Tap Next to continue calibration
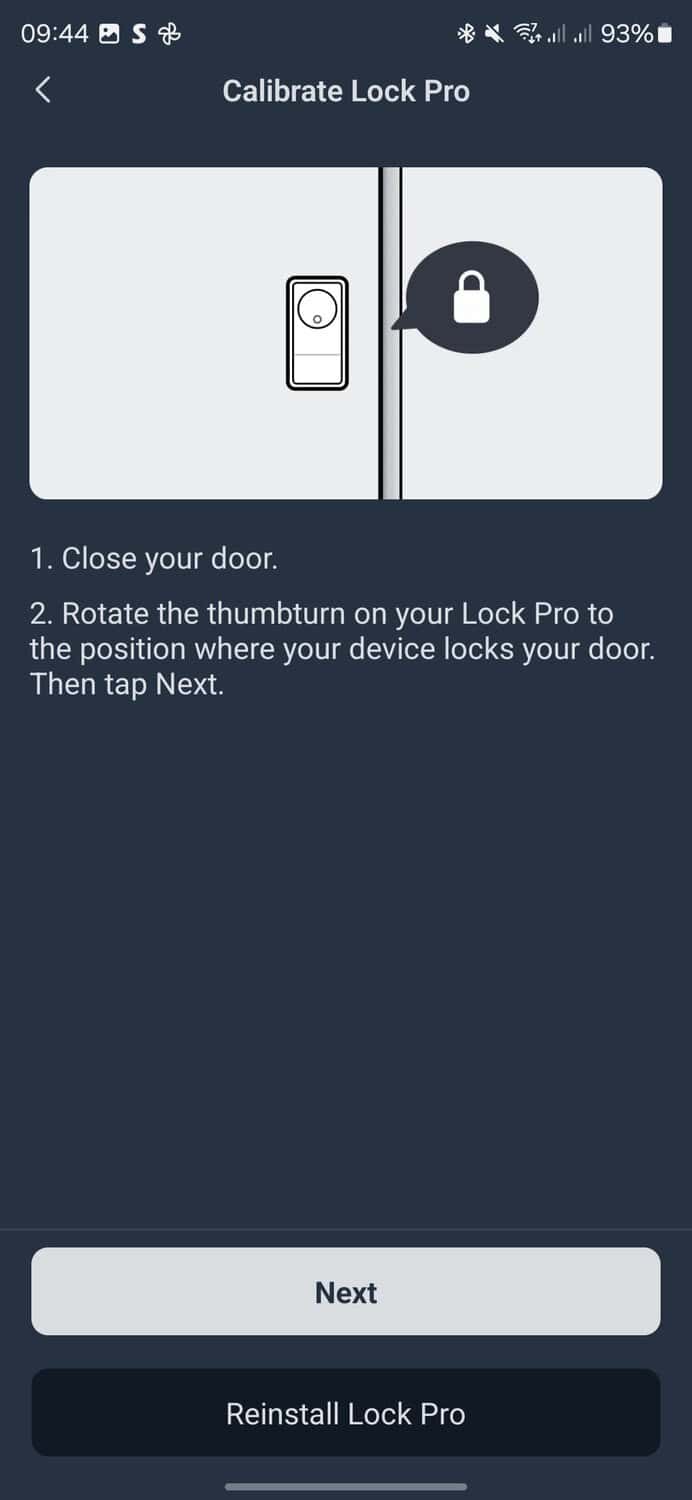Viewport: 692px width, 1500px height. point(346,1291)
